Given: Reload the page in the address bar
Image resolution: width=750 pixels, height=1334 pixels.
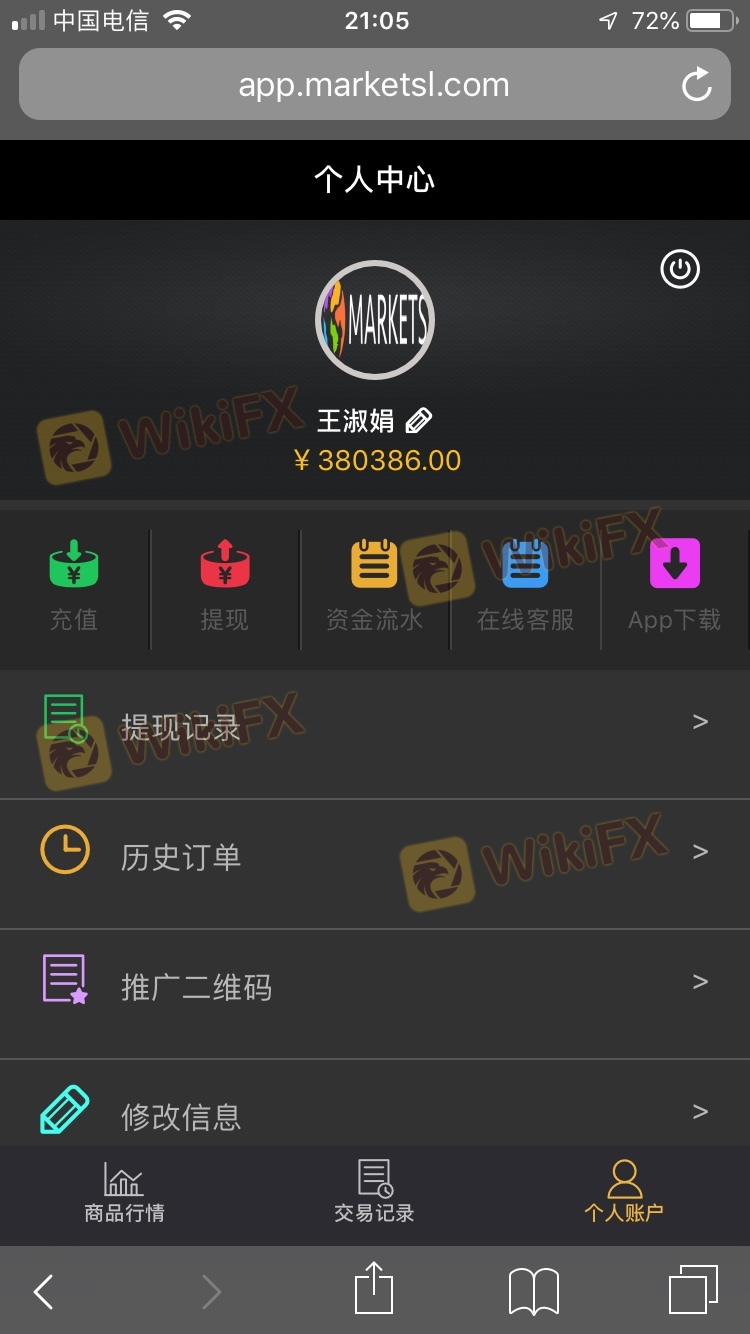Looking at the screenshot, I should click(x=697, y=85).
